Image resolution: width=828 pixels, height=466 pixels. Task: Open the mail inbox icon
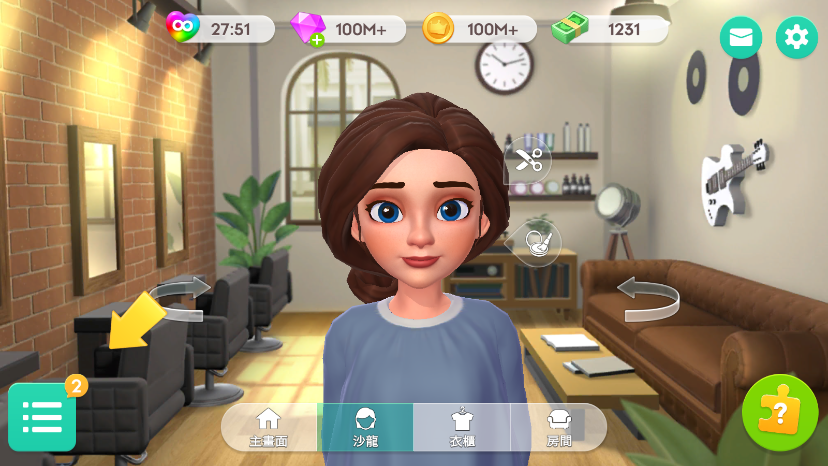[x=741, y=38]
